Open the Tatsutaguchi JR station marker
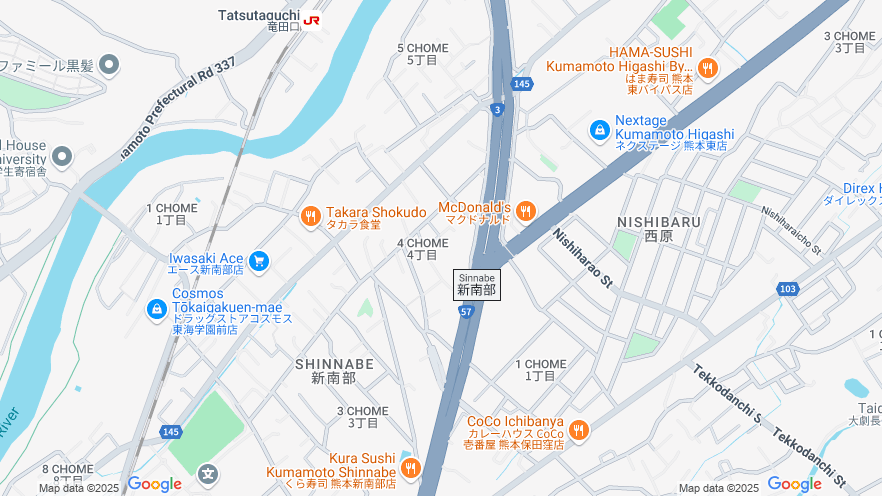The image size is (882, 496). 312,19
